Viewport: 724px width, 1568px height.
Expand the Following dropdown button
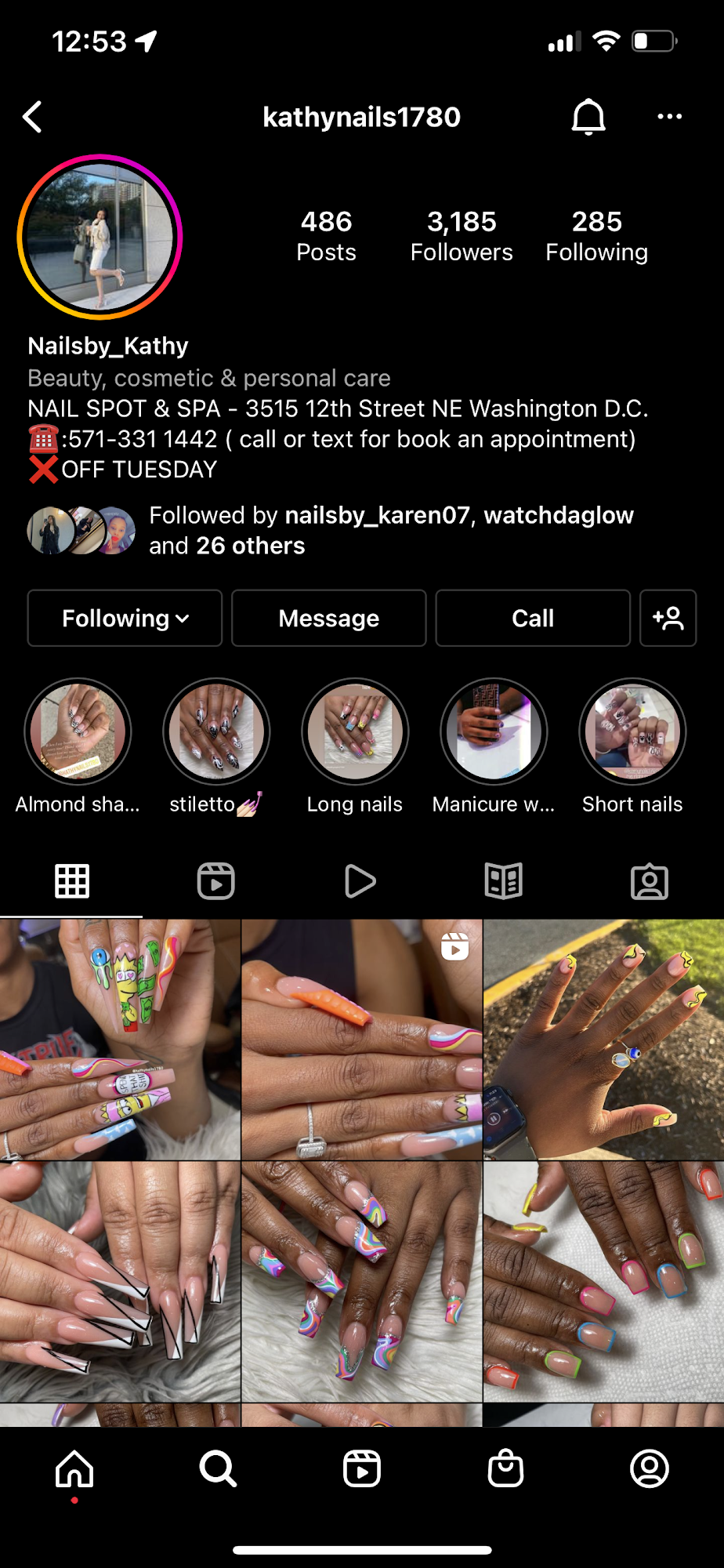[125, 618]
